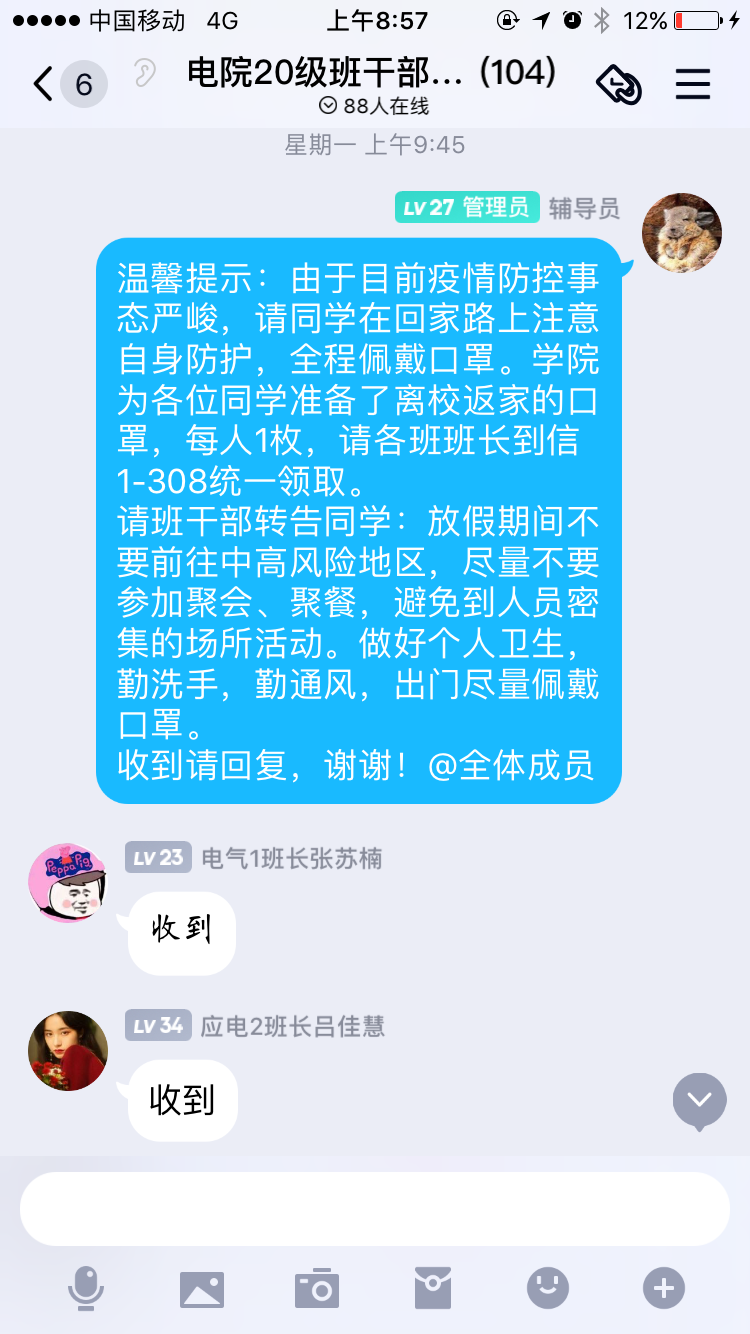This screenshot has width=750, height=1334.
Task: View 电气1班长张苏楠's profile avatar
Action: coord(68,882)
